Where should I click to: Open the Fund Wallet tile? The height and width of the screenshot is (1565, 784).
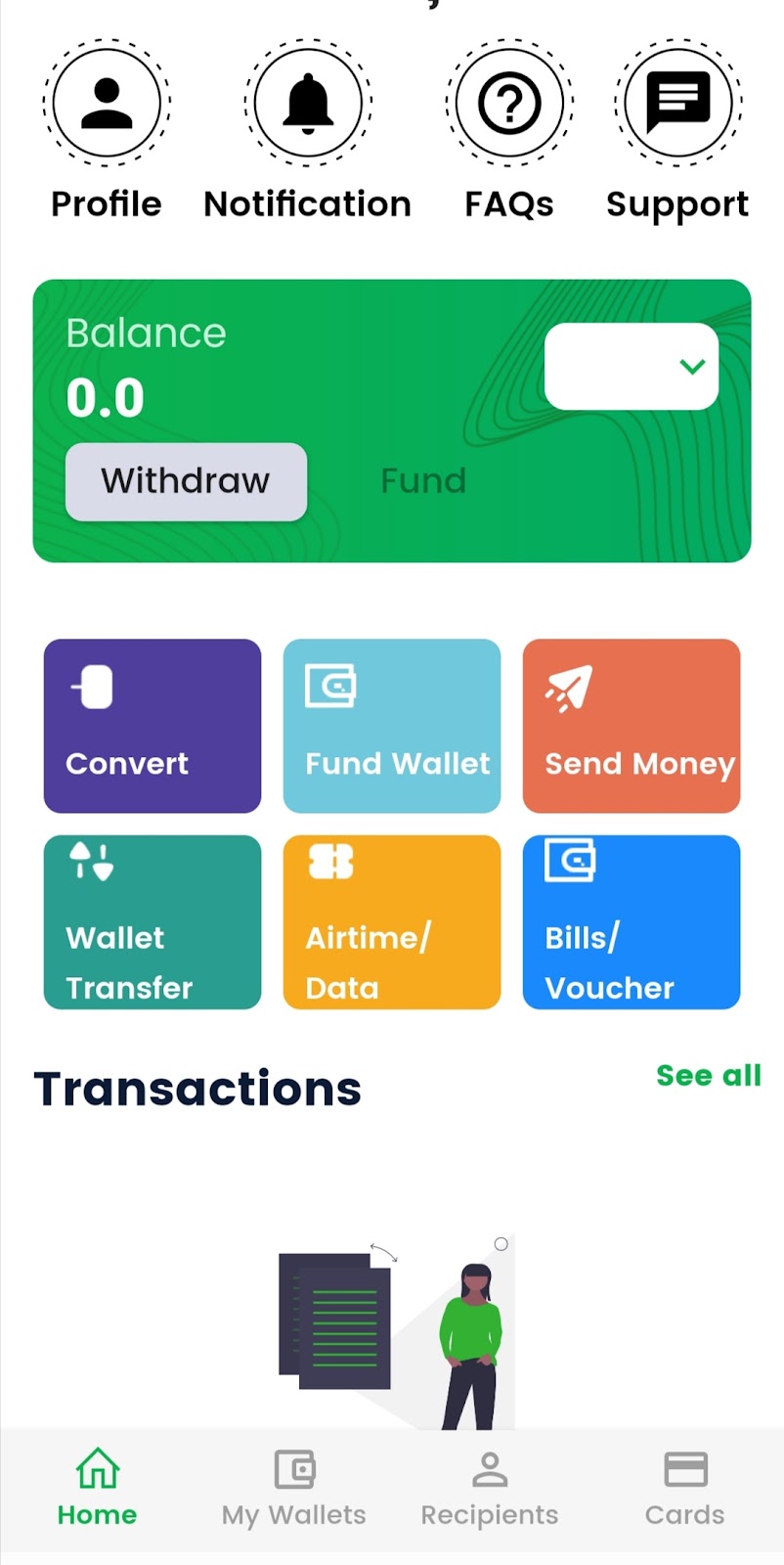[392, 726]
